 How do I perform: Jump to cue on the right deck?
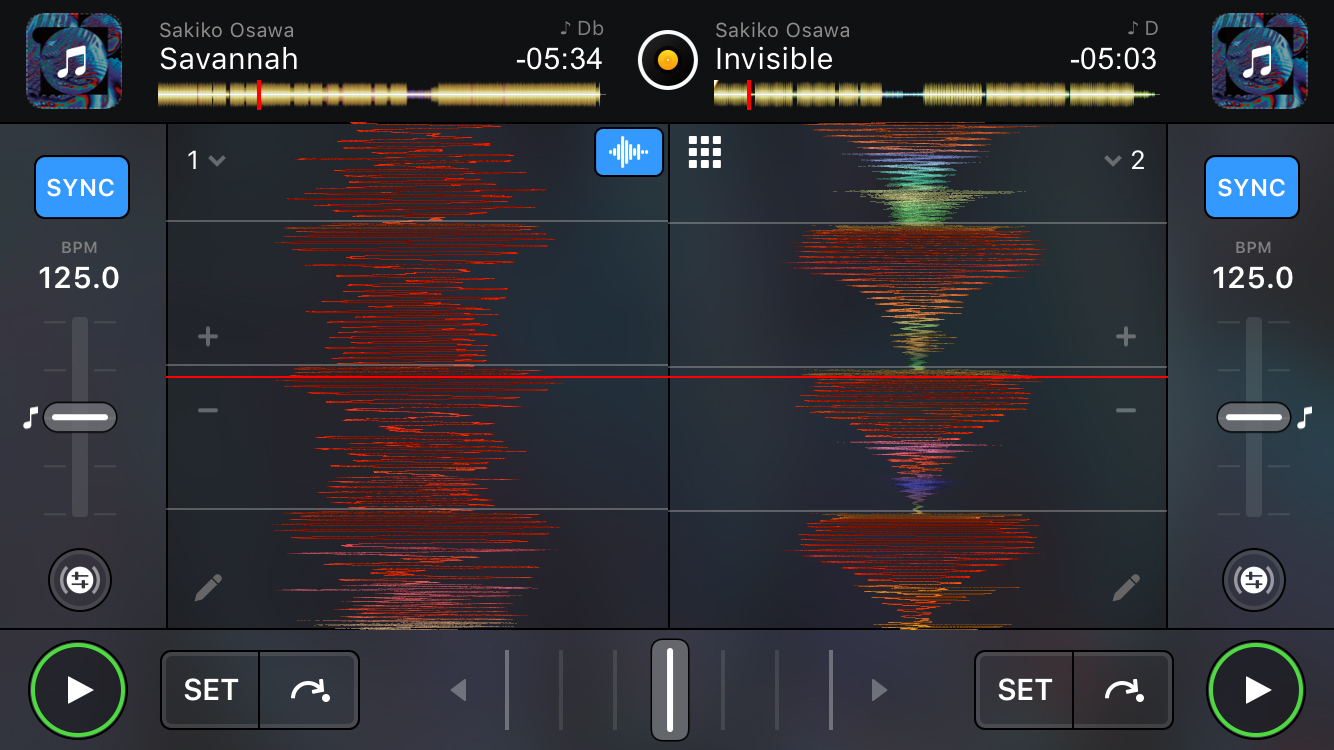pos(1122,690)
